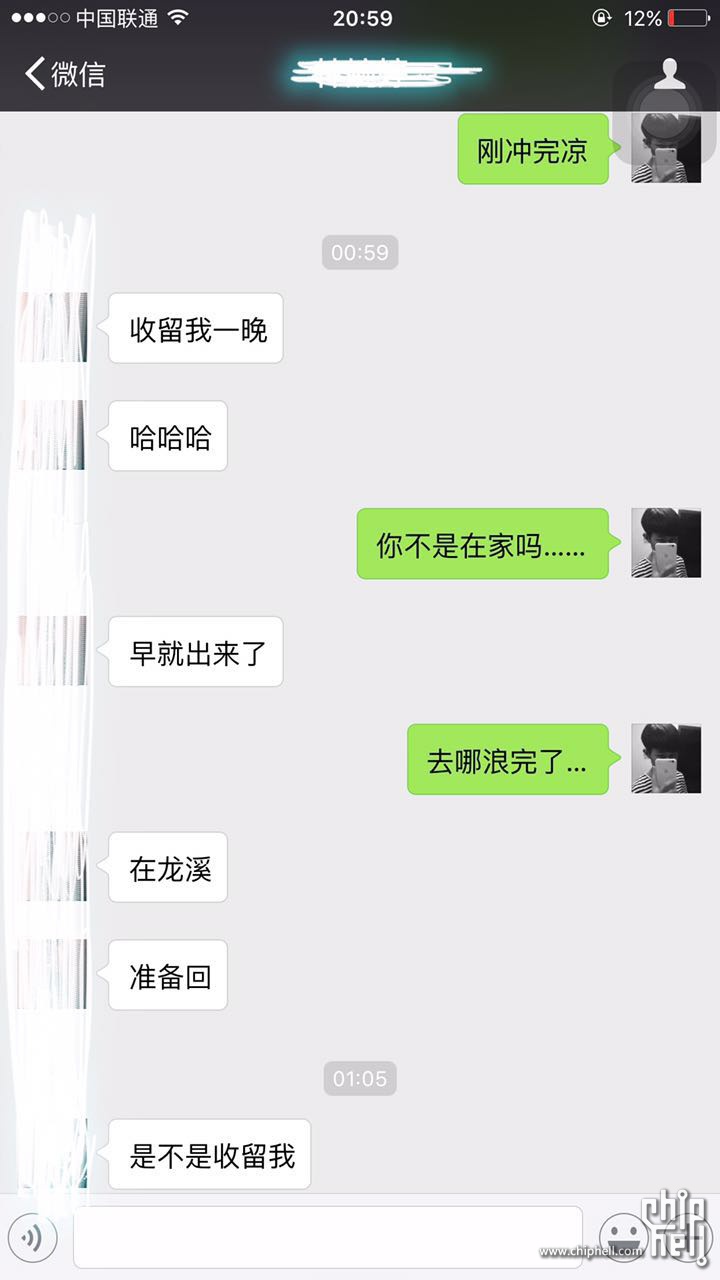
Task: Focus the message text field
Action: [328, 1238]
